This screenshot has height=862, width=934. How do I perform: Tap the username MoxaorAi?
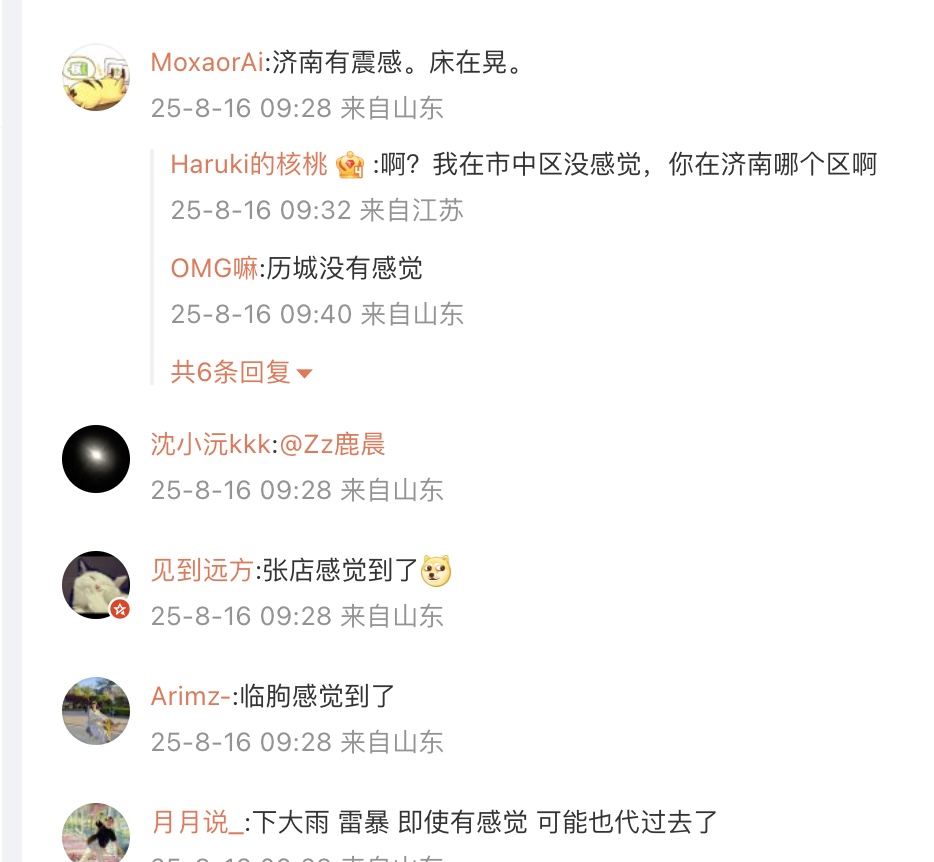(x=206, y=63)
